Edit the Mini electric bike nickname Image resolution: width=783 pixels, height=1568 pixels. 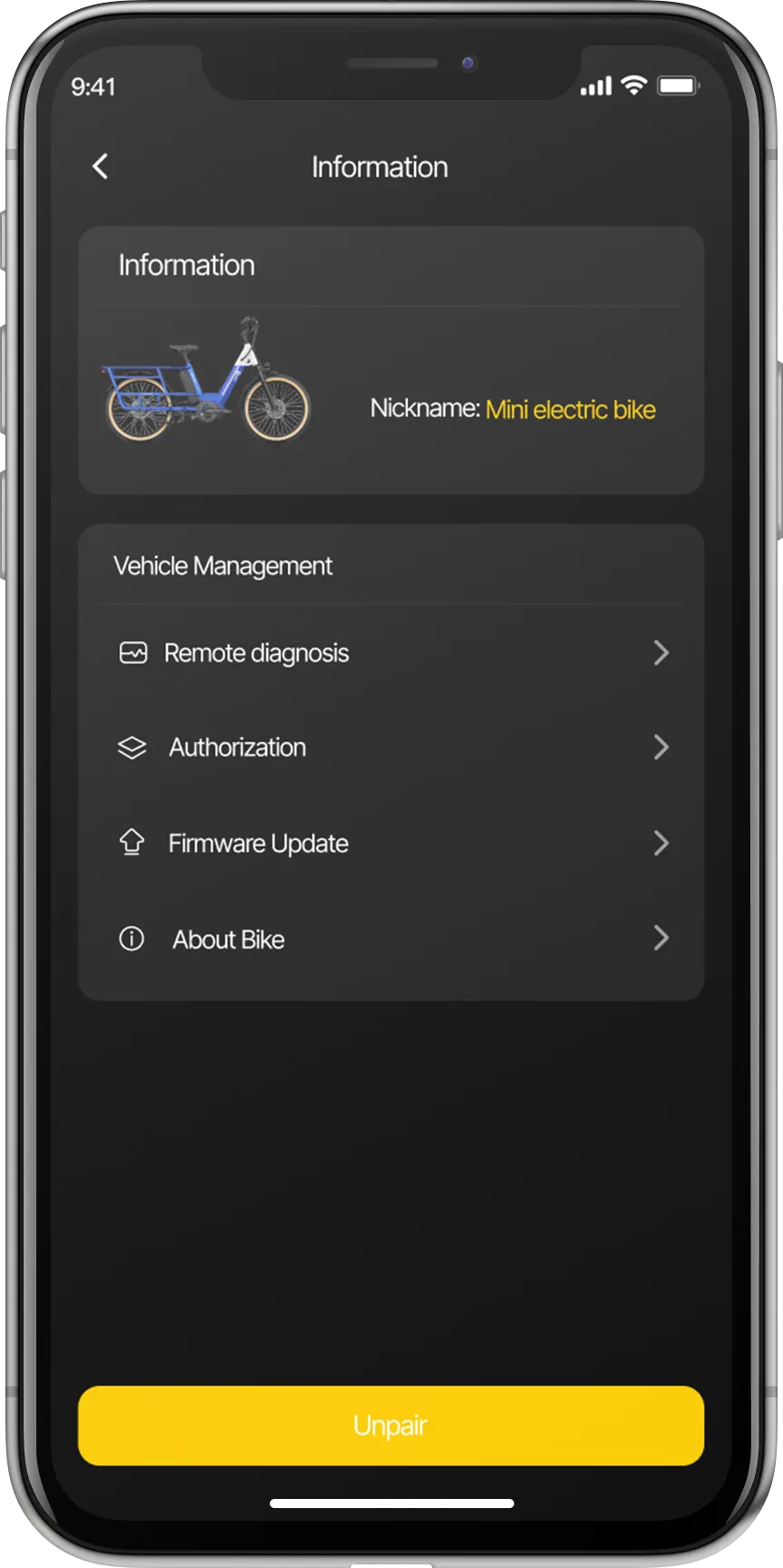pyautogui.click(x=570, y=410)
